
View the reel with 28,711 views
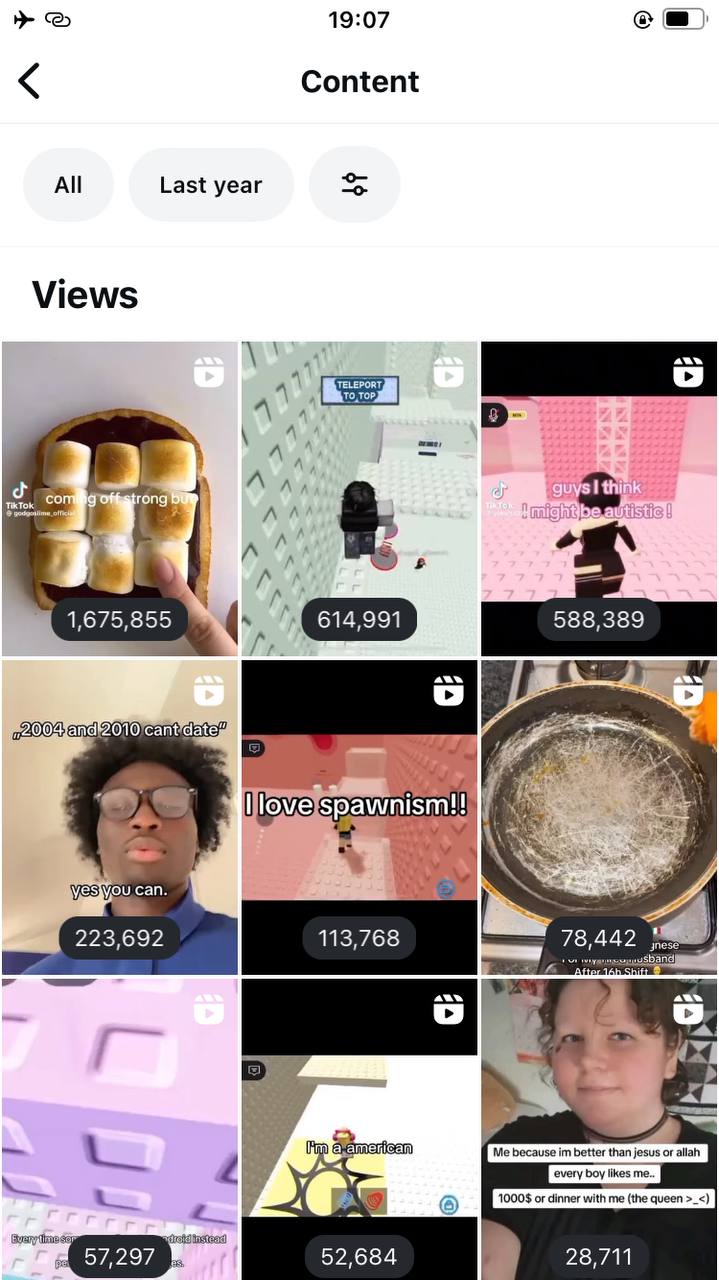tap(599, 1128)
